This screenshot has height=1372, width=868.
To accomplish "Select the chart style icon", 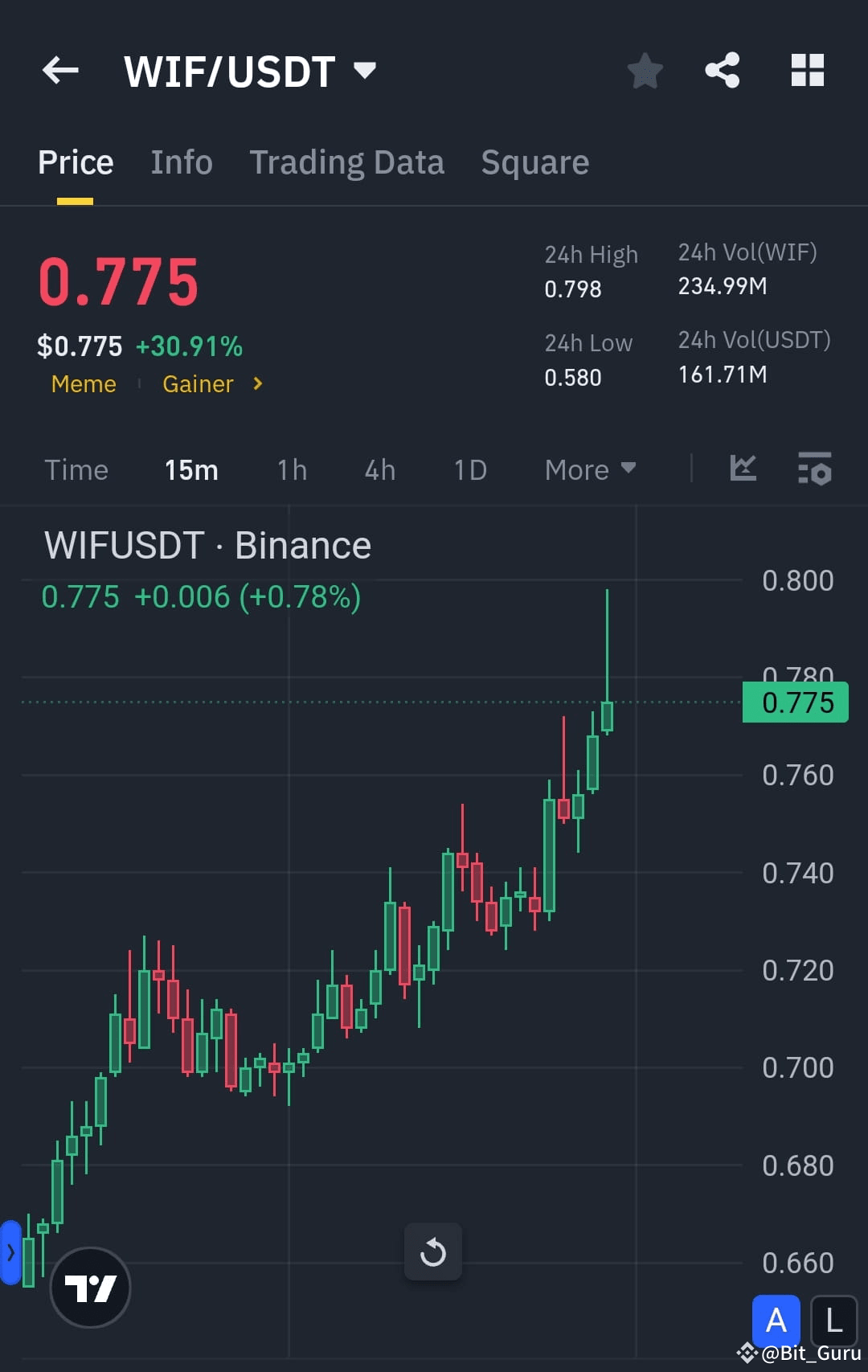I will pyautogui.click(x=742, y=469).
